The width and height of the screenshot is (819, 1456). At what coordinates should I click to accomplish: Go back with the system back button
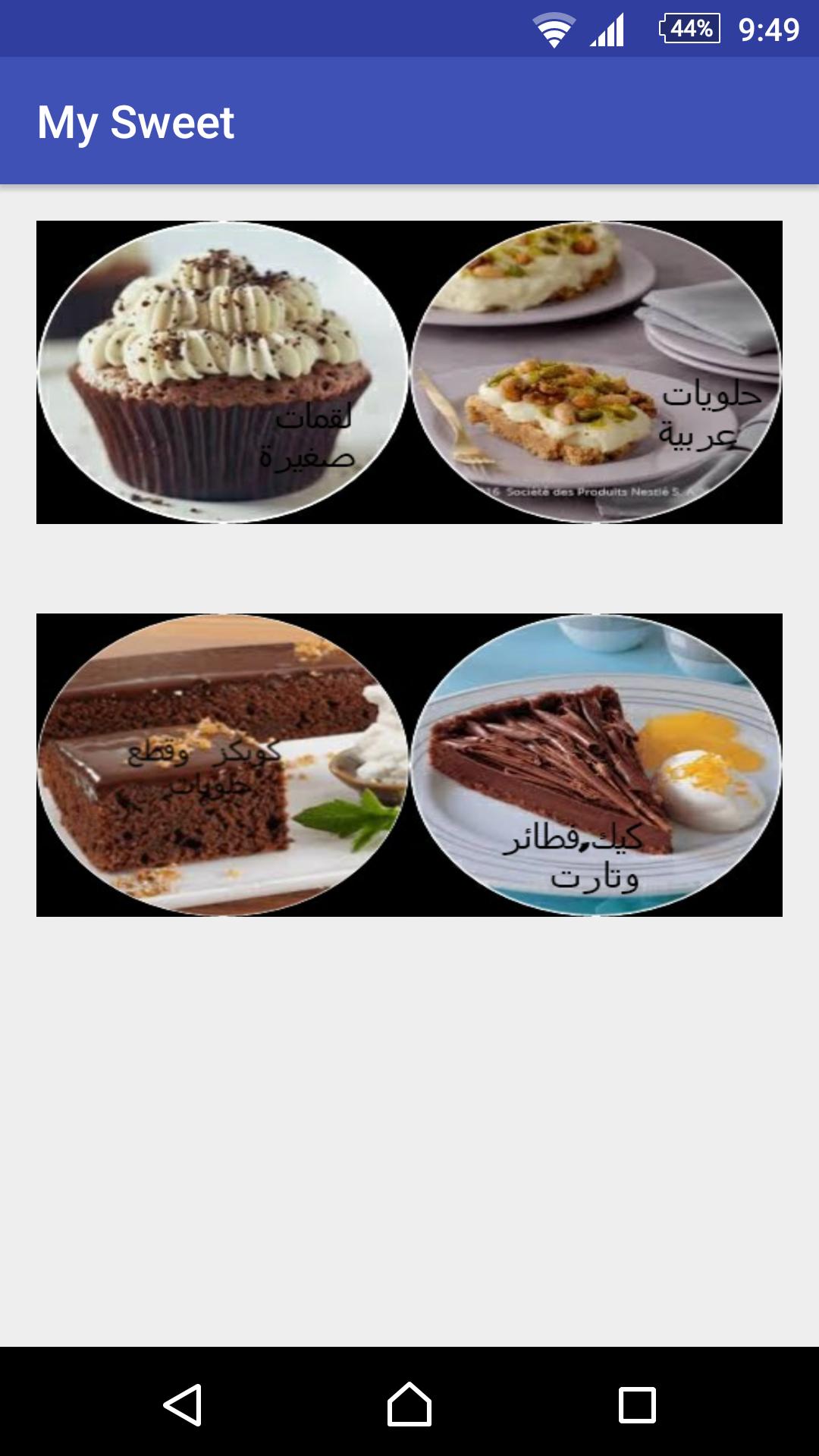183,1404
